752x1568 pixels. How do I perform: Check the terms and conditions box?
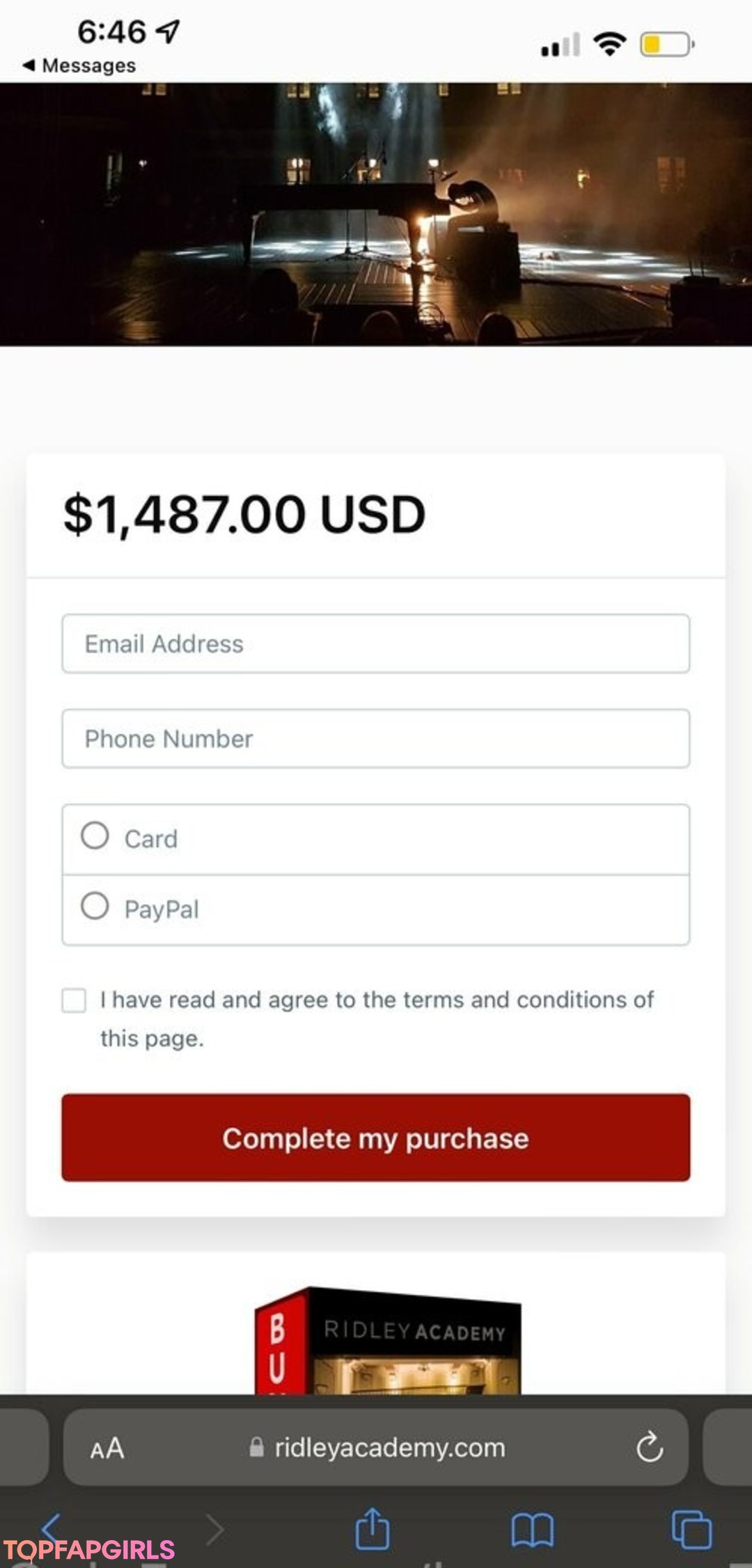coord(74,1000)
